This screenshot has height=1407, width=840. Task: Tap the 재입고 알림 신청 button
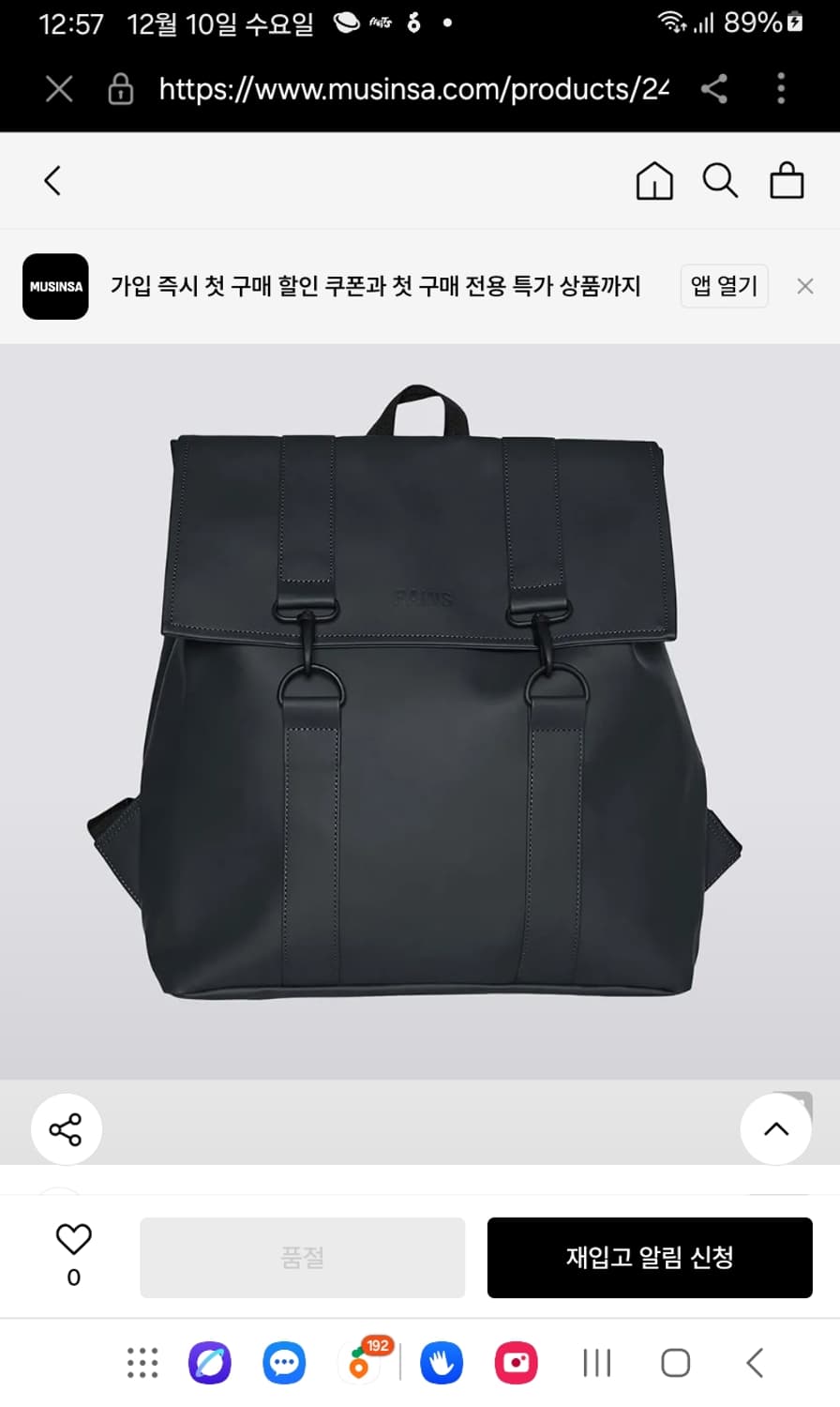pos(649,1257)
